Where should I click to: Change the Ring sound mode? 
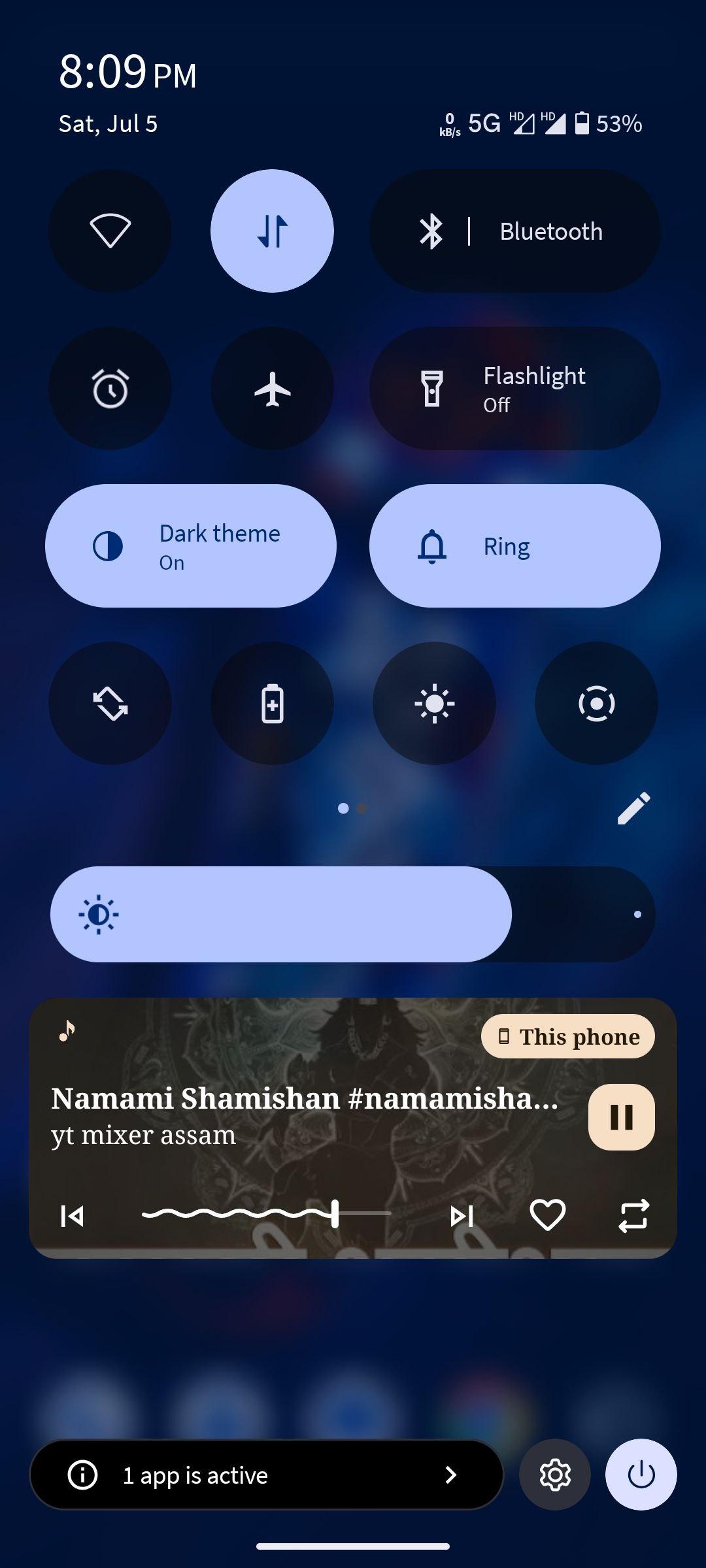[514, 546]
